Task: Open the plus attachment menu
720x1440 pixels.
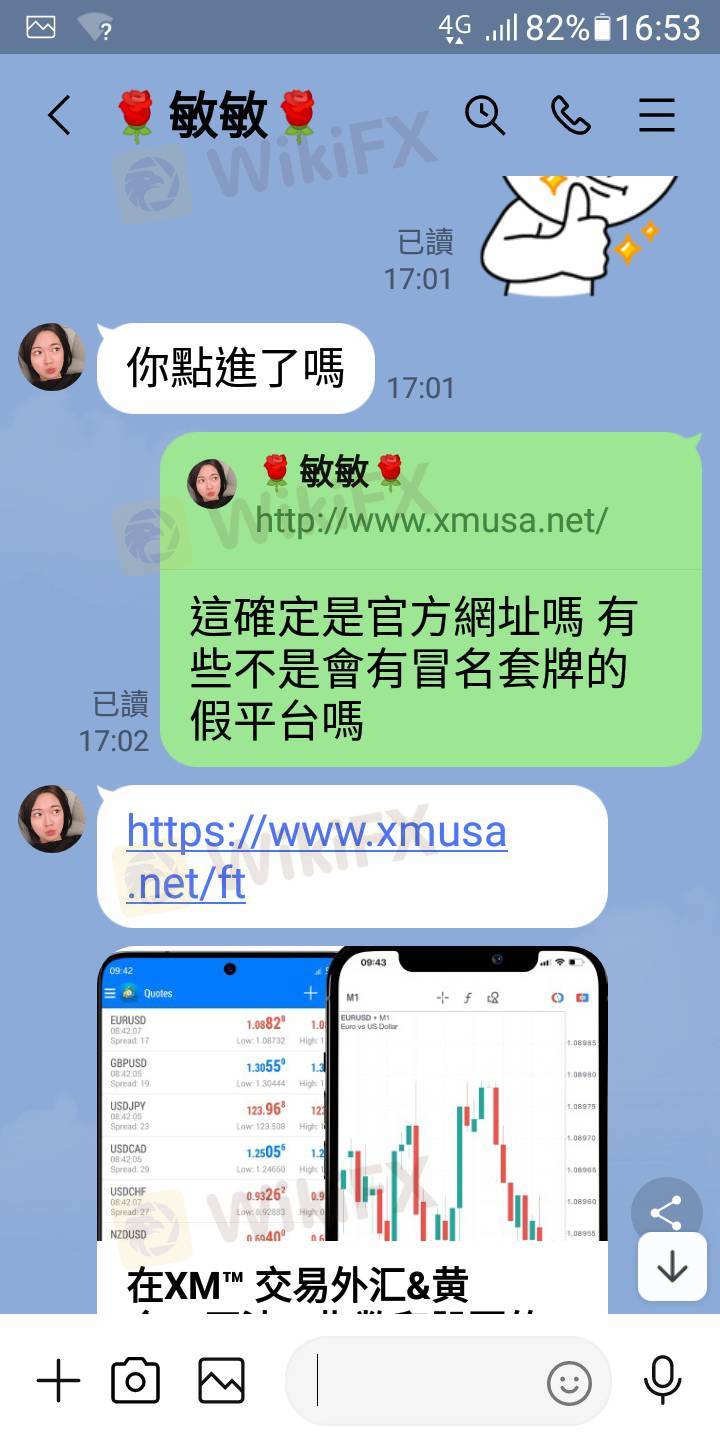Action: coord(59,1381)
